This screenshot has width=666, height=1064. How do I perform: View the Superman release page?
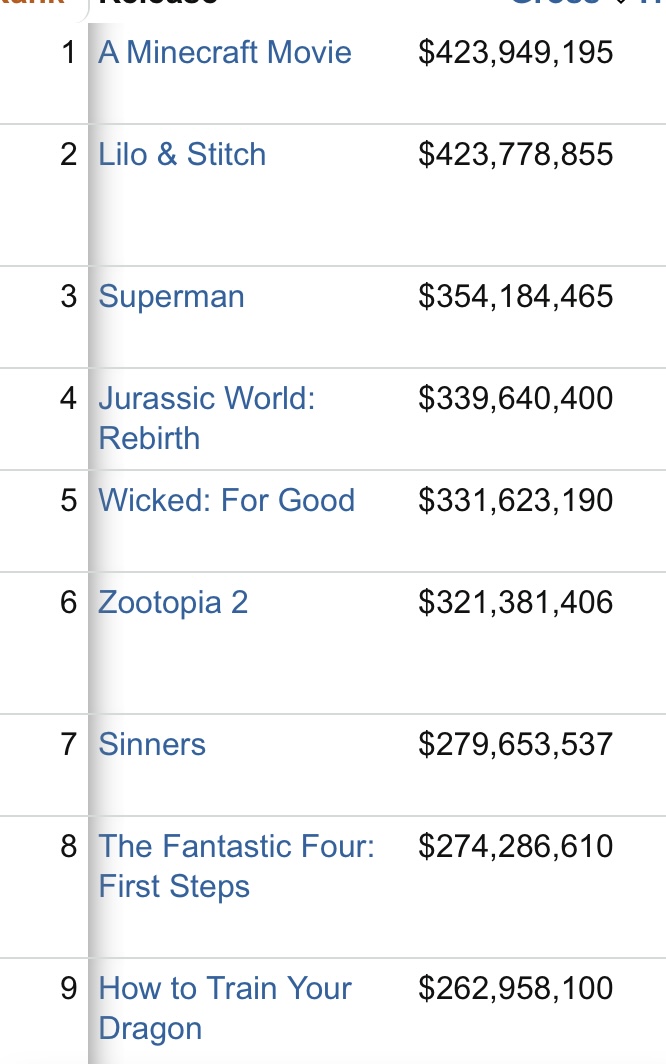[172, 297]
